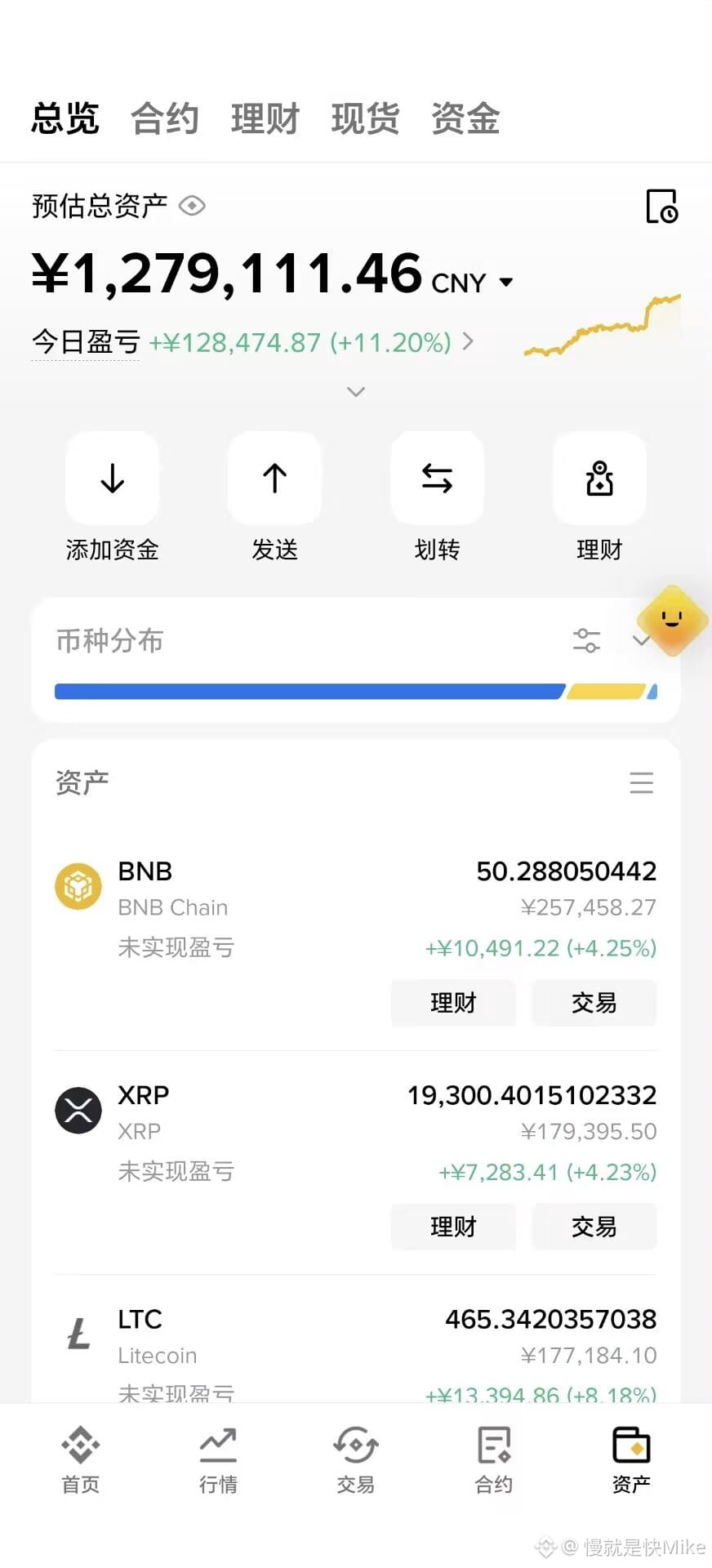Tap 理财 button for XRP

click(x=453, y=1227)
